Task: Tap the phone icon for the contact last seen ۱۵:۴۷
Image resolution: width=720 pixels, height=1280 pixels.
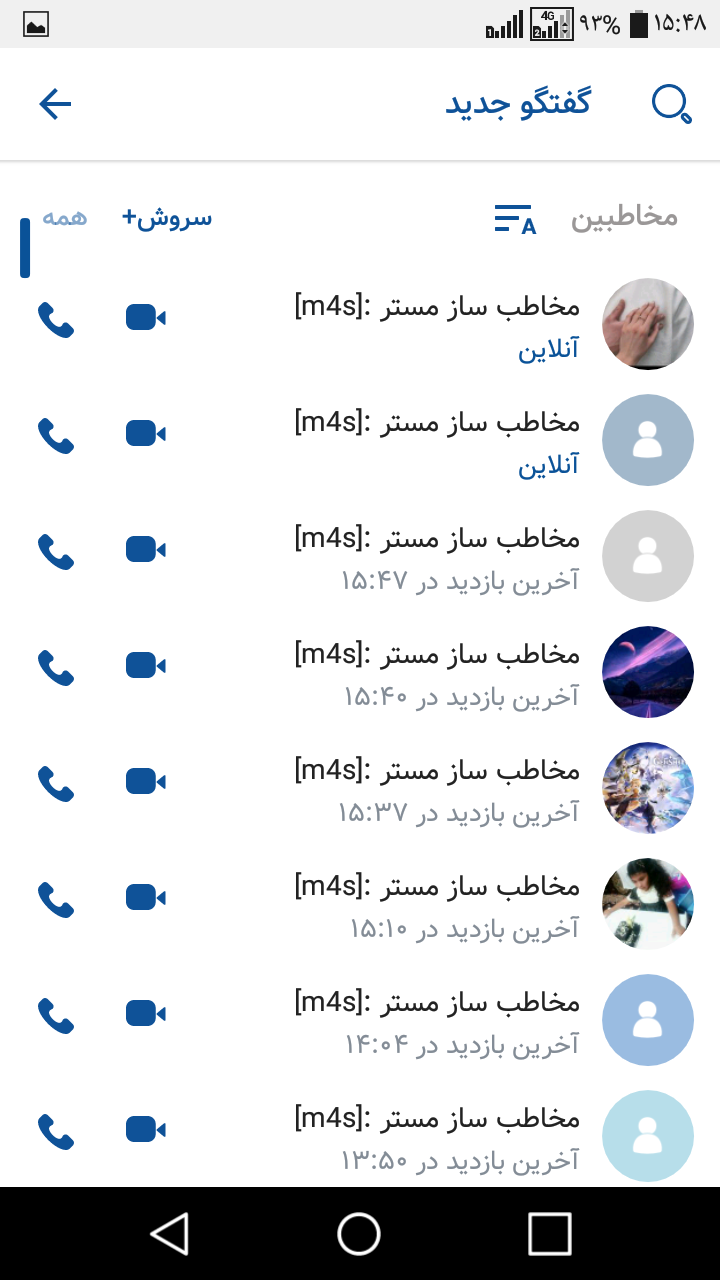Action: click(56, 550)
